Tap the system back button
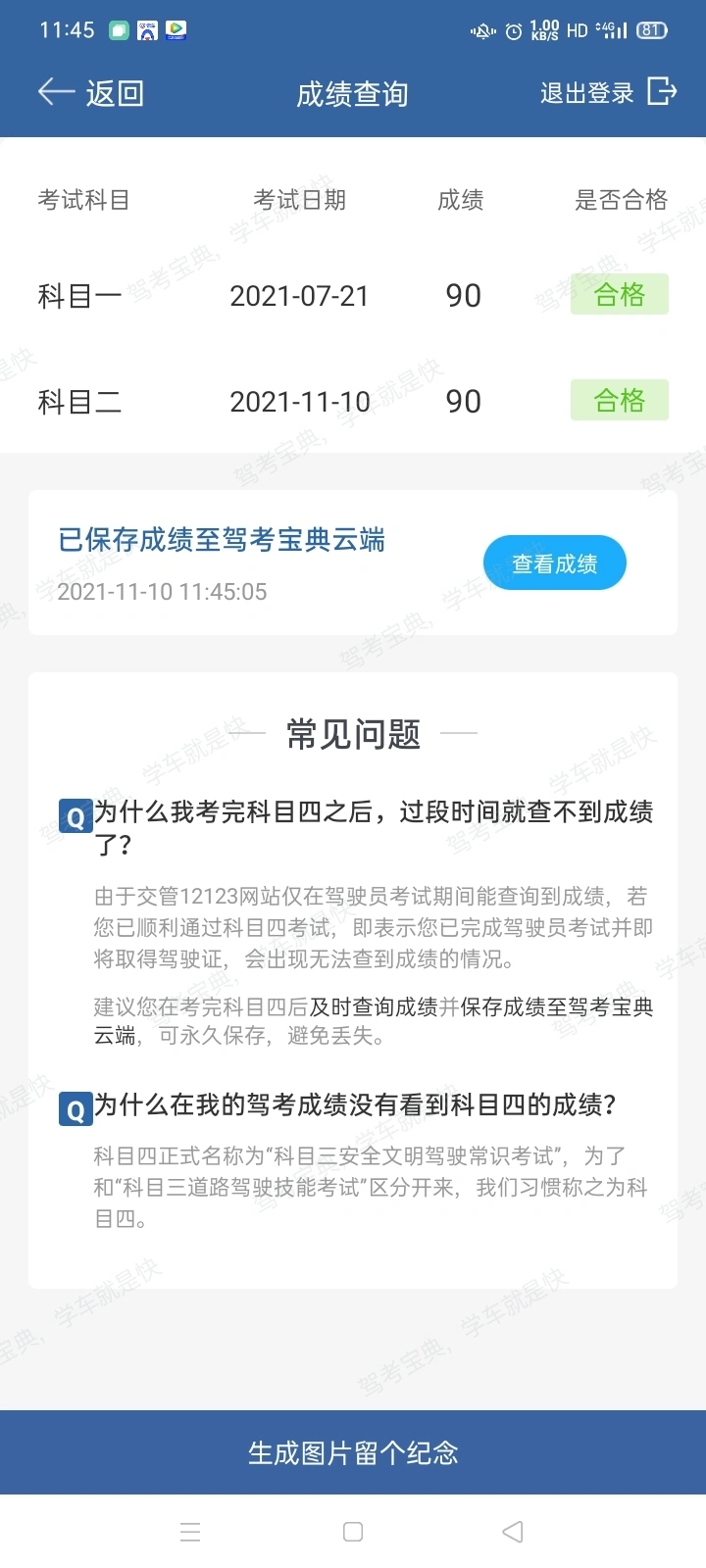Image resolution: width=706 pixels, height=1568 pixels. point(513,1532)
